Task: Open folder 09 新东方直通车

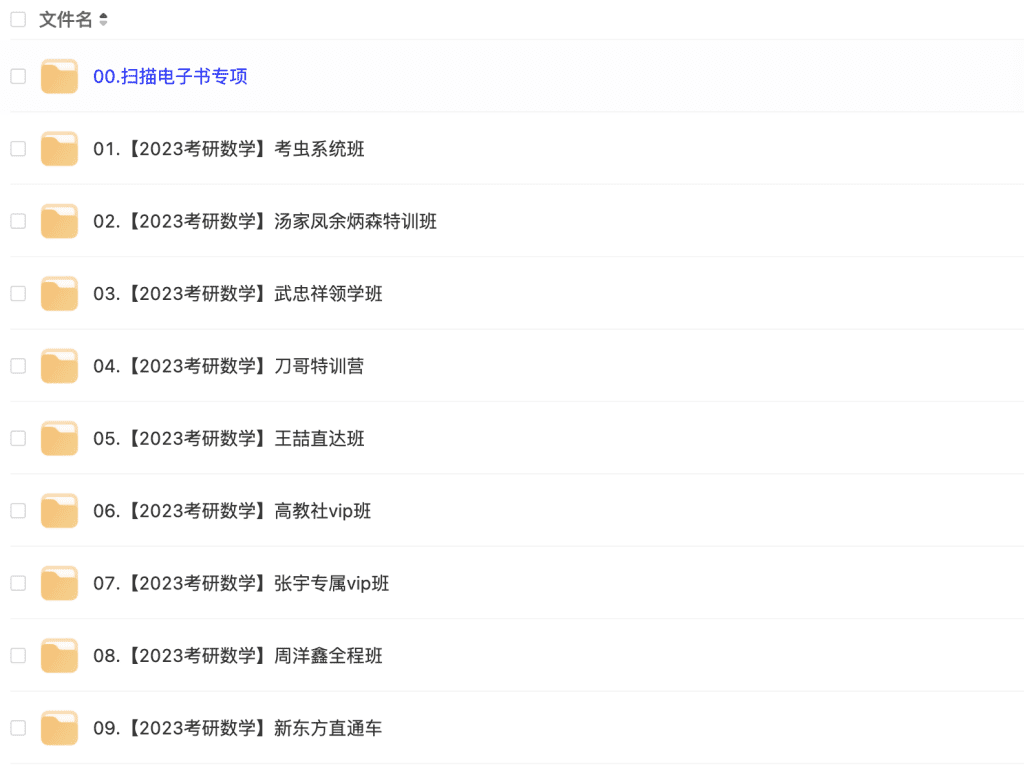Action: click(x=237, y=728)
